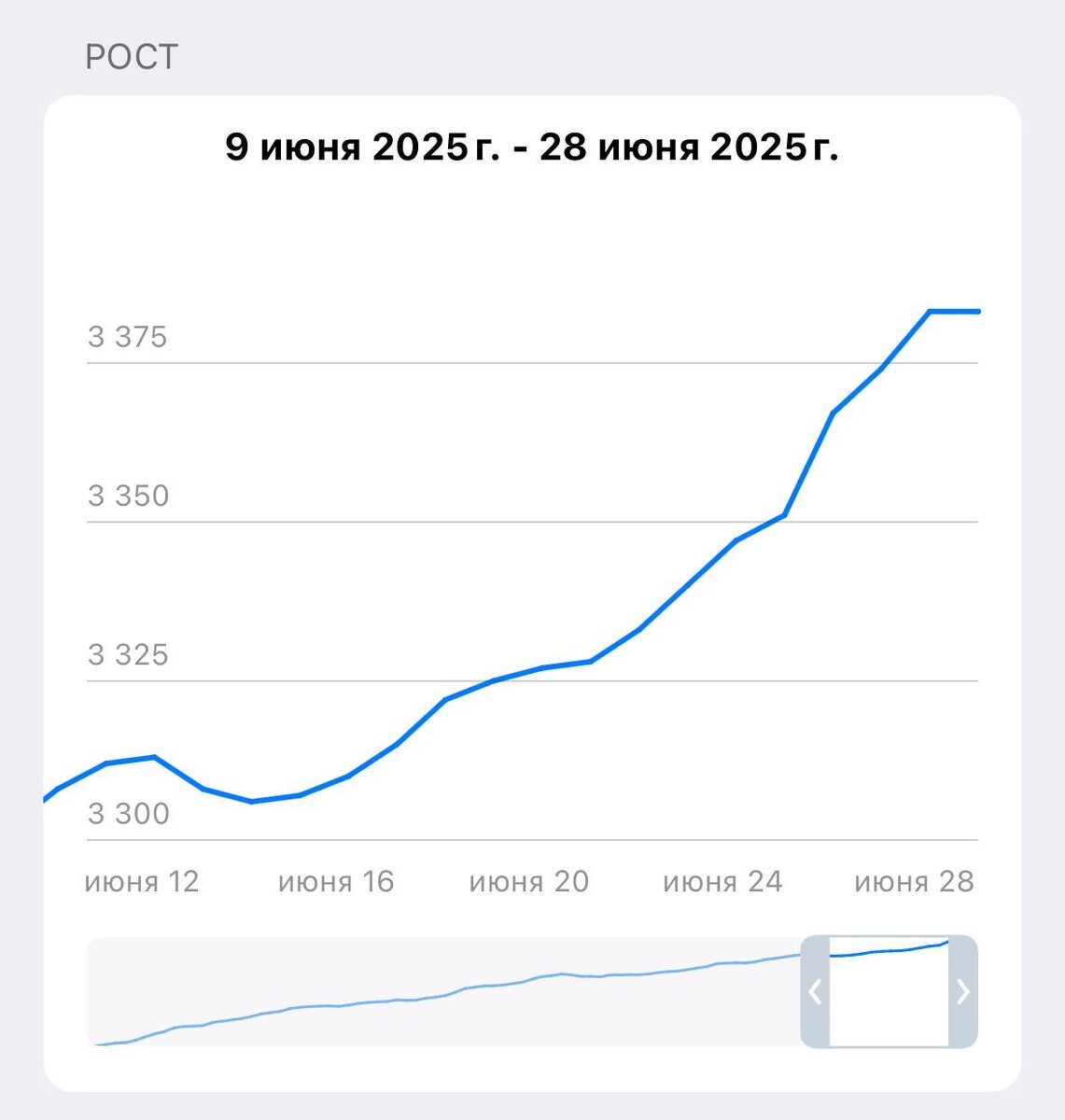Tap the growth chart line near июня 24

[x=723, y=551]
